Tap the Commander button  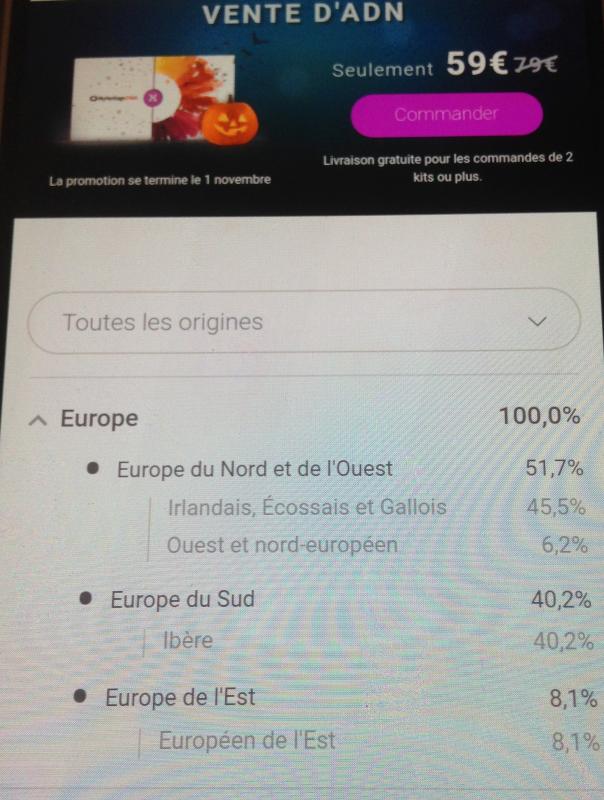446,114
